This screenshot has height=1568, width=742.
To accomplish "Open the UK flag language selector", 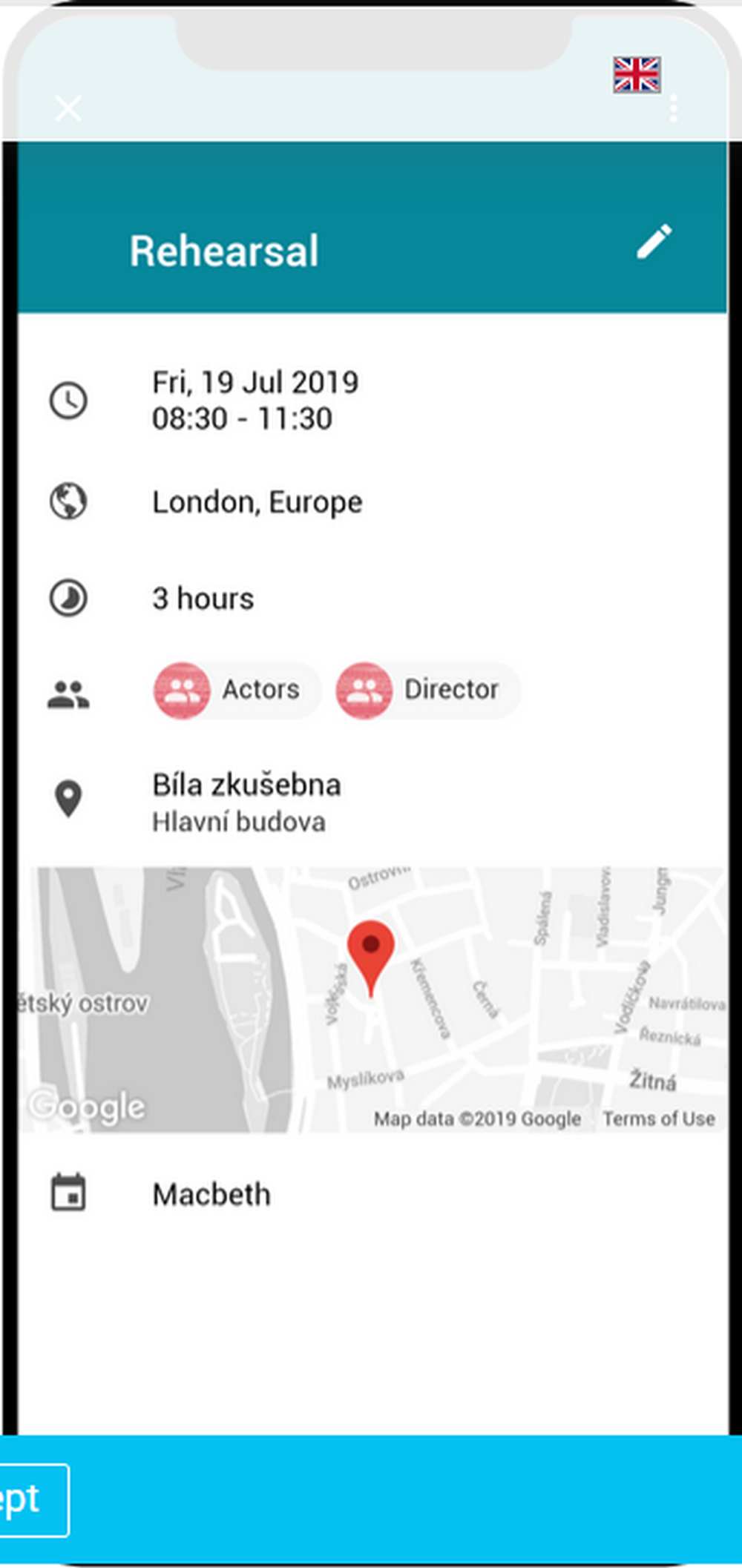I will (x=637, y=75).
